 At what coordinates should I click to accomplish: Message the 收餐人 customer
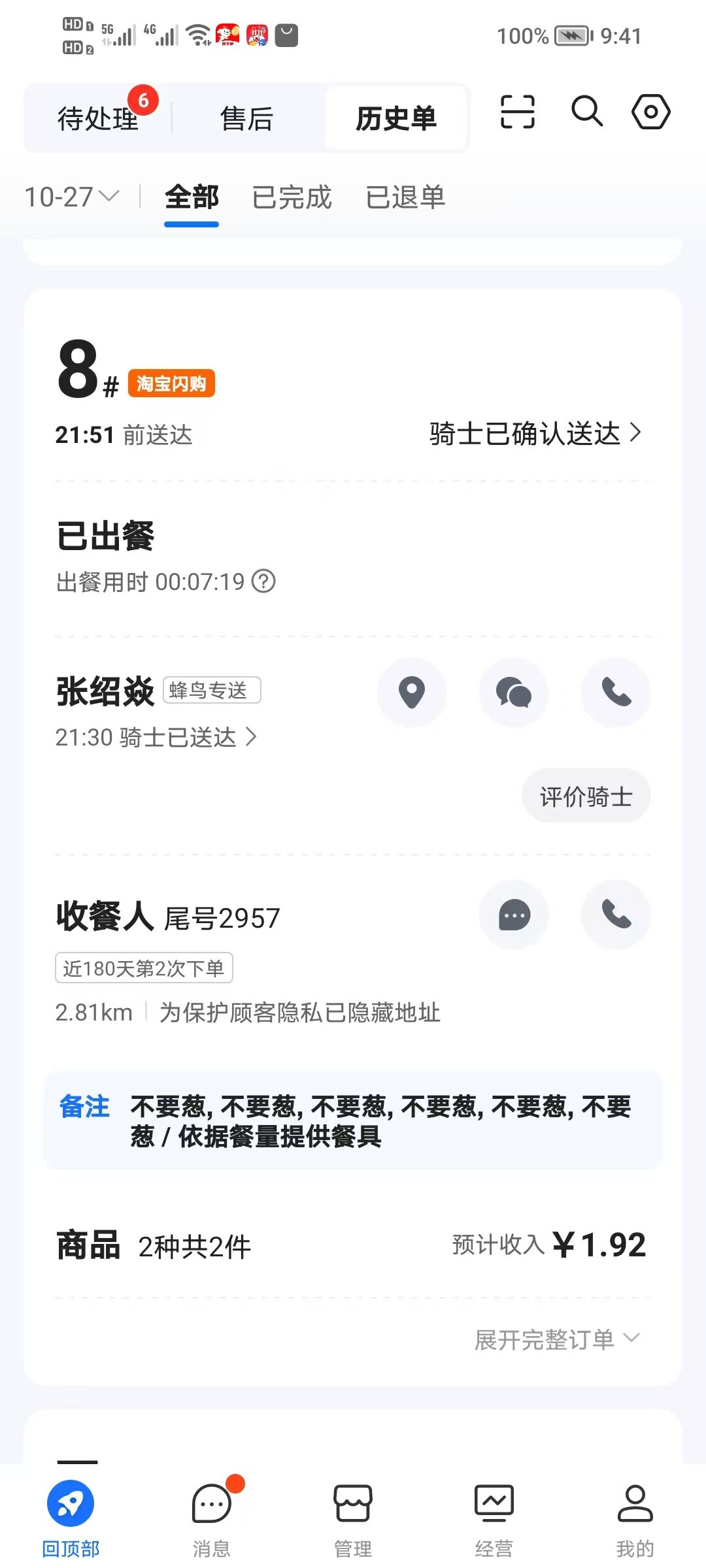[514, 915]
